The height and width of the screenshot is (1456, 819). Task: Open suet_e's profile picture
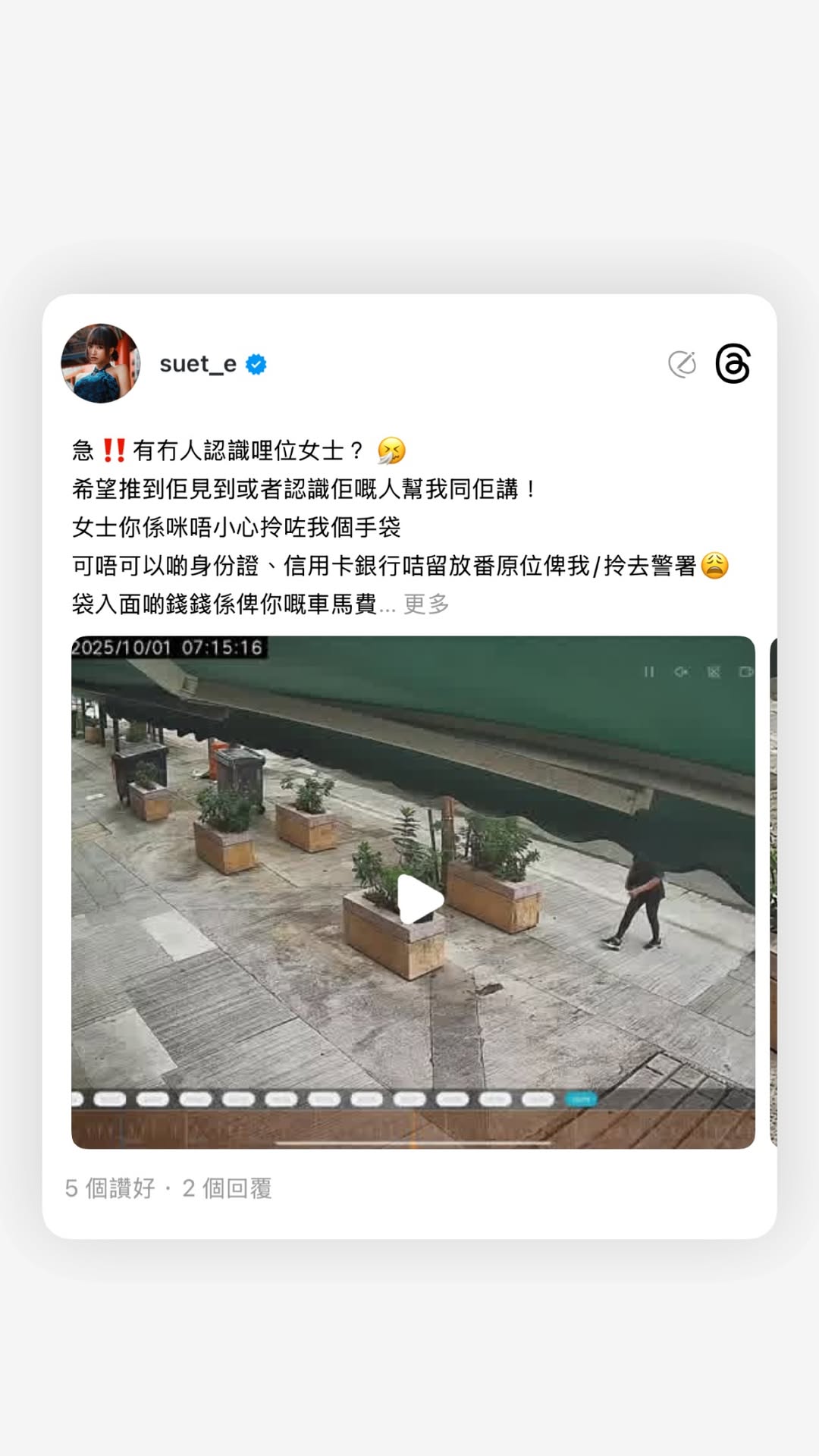pos(101,364)
